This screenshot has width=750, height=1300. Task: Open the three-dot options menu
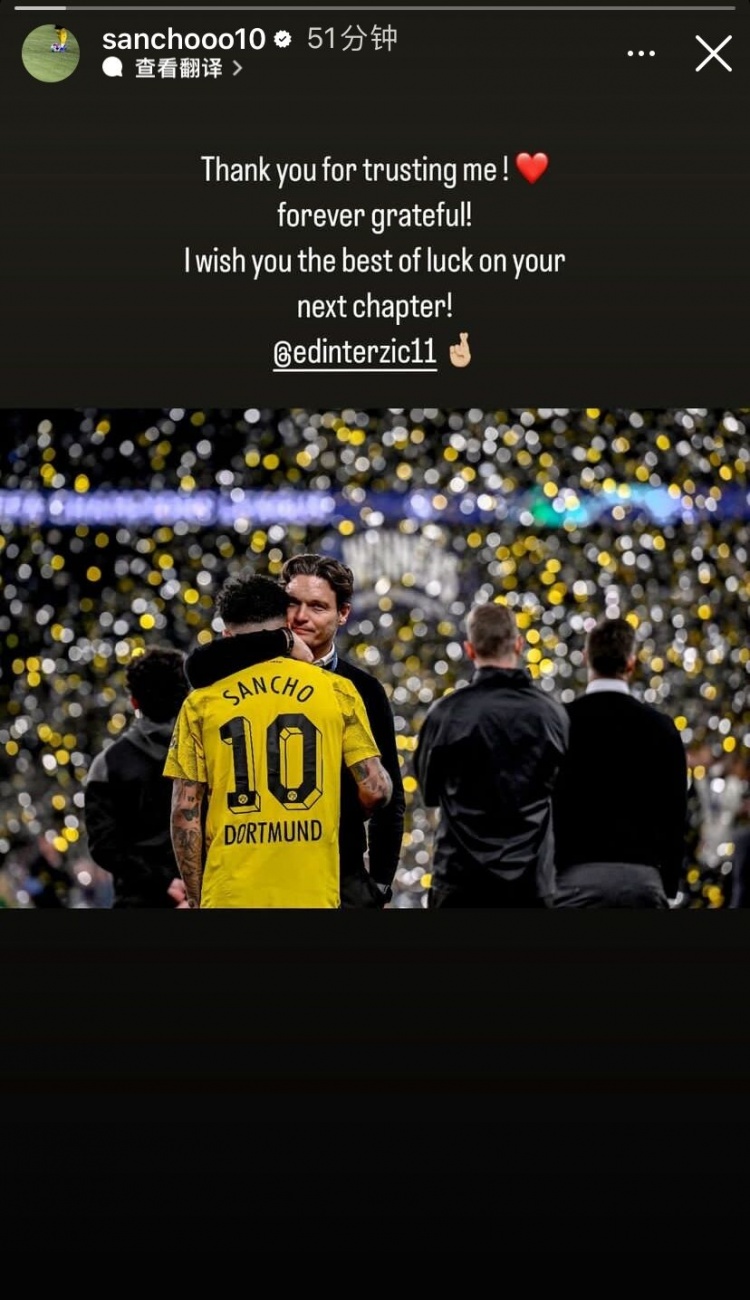coord(641,53)
